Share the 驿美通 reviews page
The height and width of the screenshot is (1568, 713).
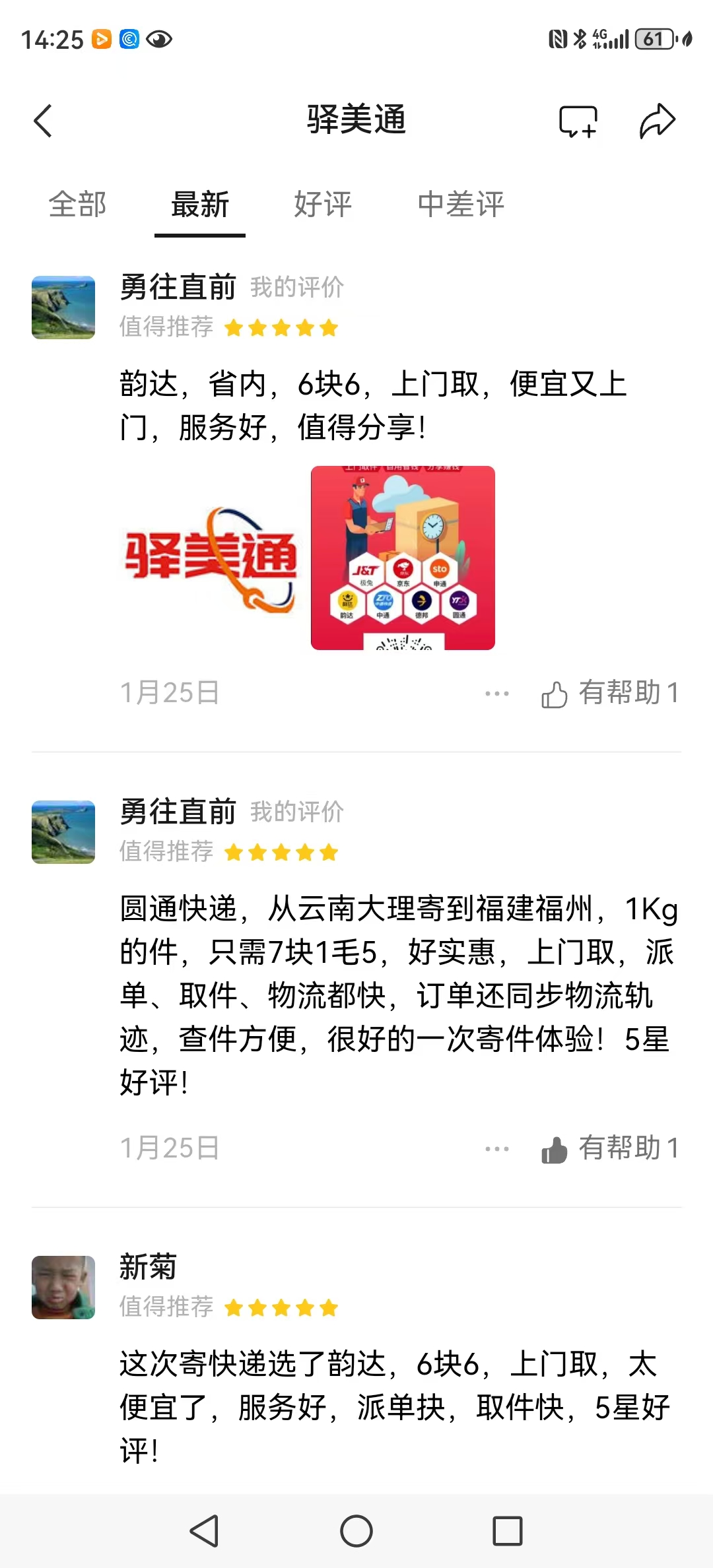658,121
